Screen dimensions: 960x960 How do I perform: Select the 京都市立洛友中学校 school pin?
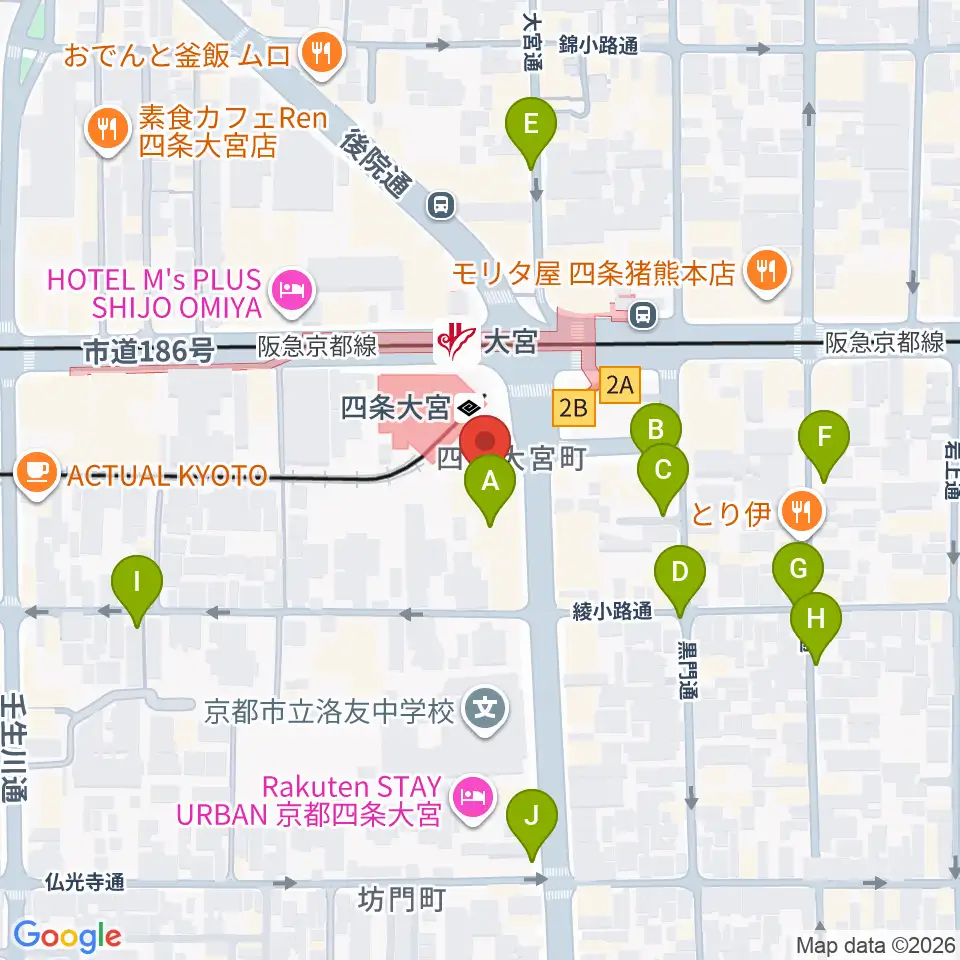(x=486, y=710)
